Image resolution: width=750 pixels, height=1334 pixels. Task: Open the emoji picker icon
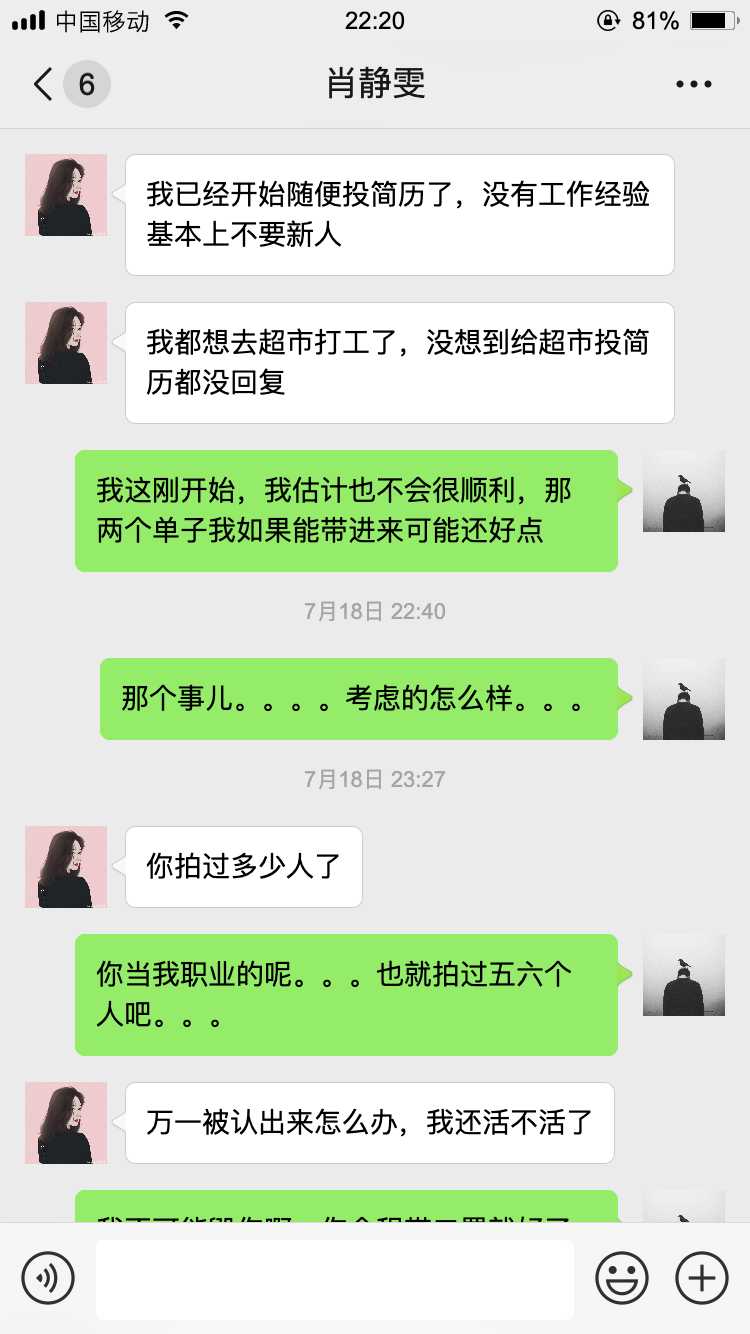(621, 1277)
